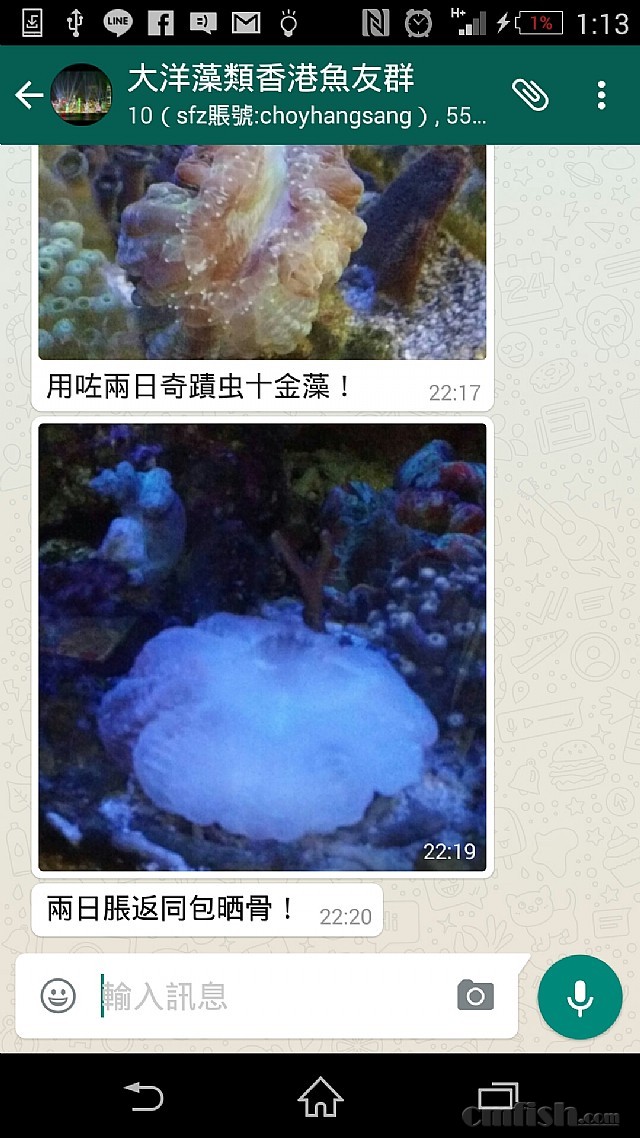Tap the system home button
Viewport: 640px width, 1138px height.
pos(320,1097)
